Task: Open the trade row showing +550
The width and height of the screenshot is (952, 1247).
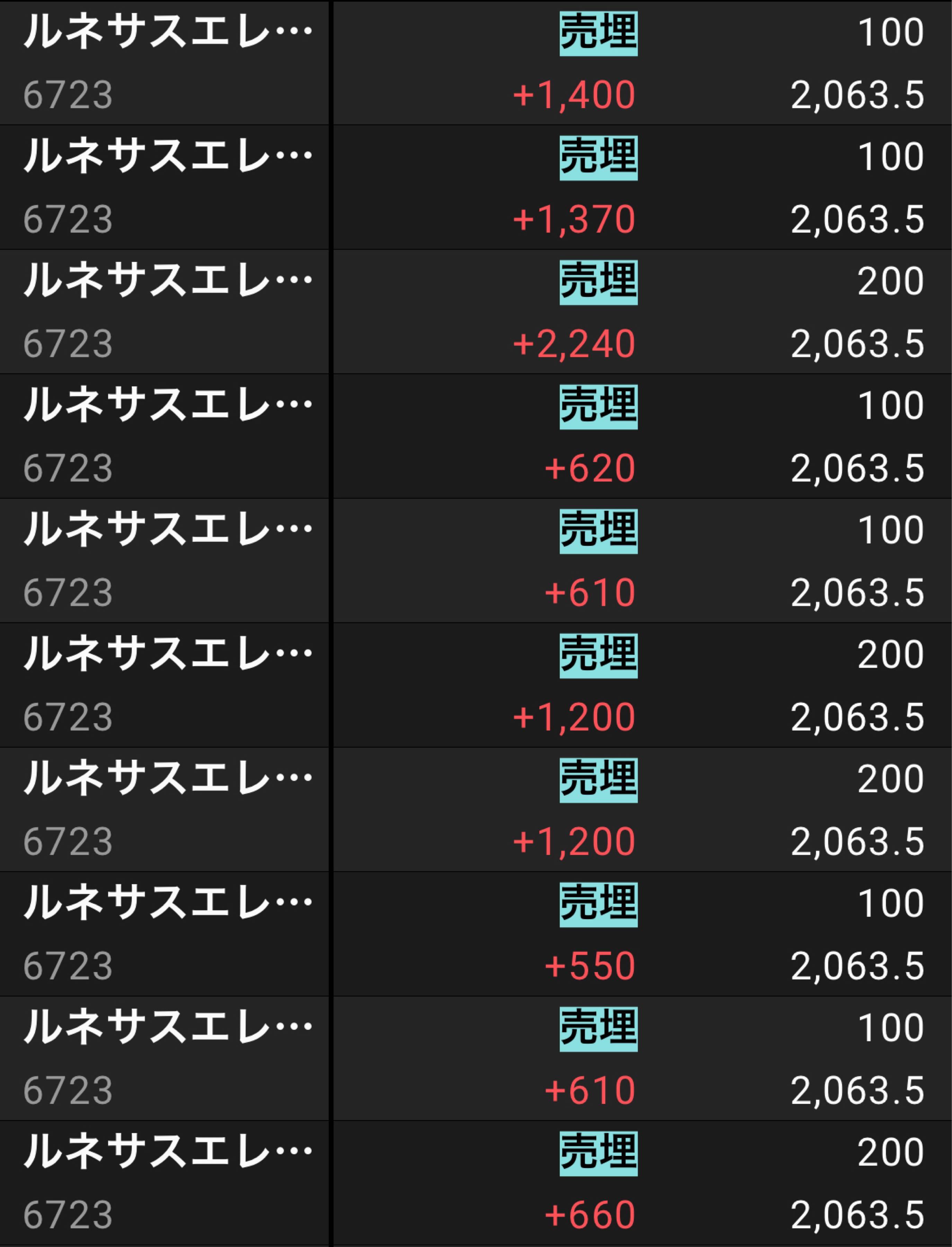Action: 476,934
